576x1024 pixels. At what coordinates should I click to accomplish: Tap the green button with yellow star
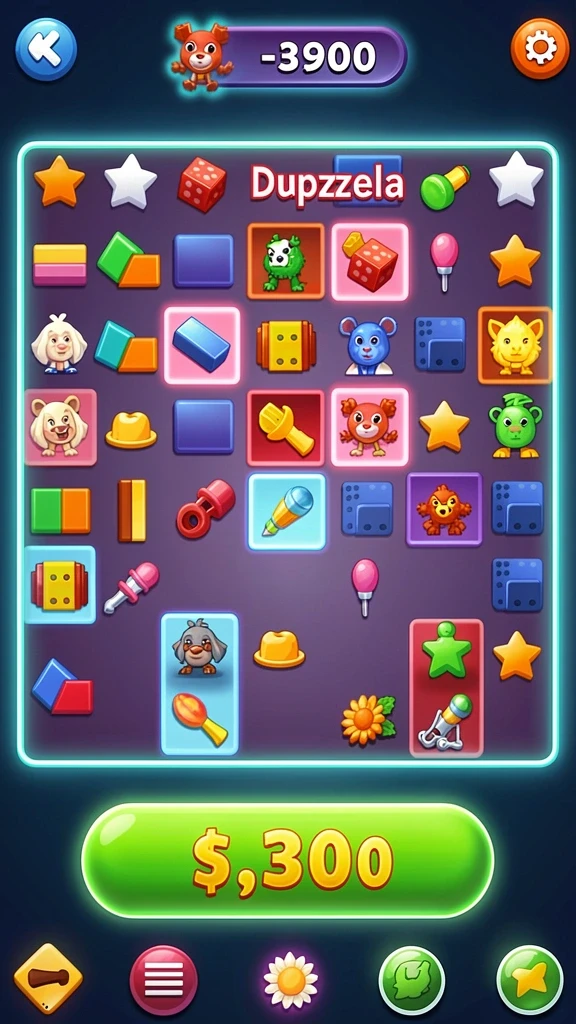[529, 980]
